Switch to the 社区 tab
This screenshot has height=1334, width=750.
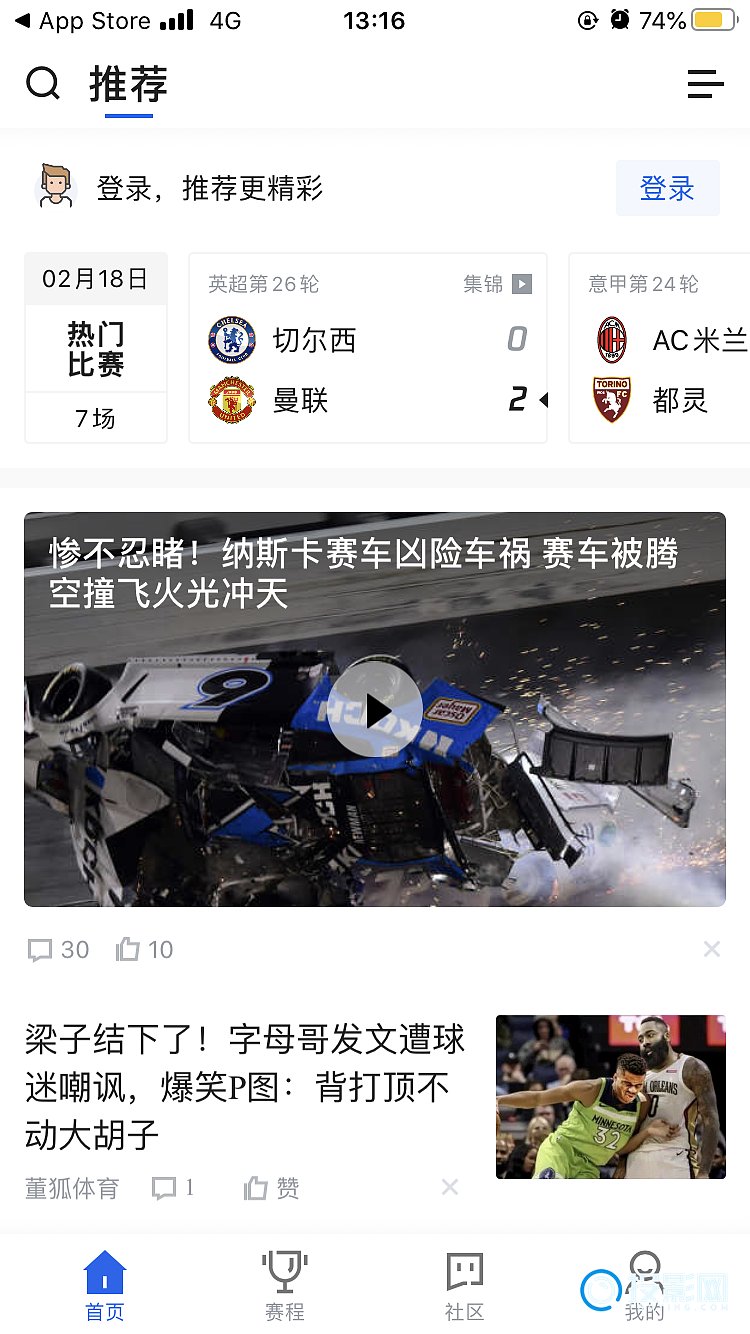(x=464, y=1286)
